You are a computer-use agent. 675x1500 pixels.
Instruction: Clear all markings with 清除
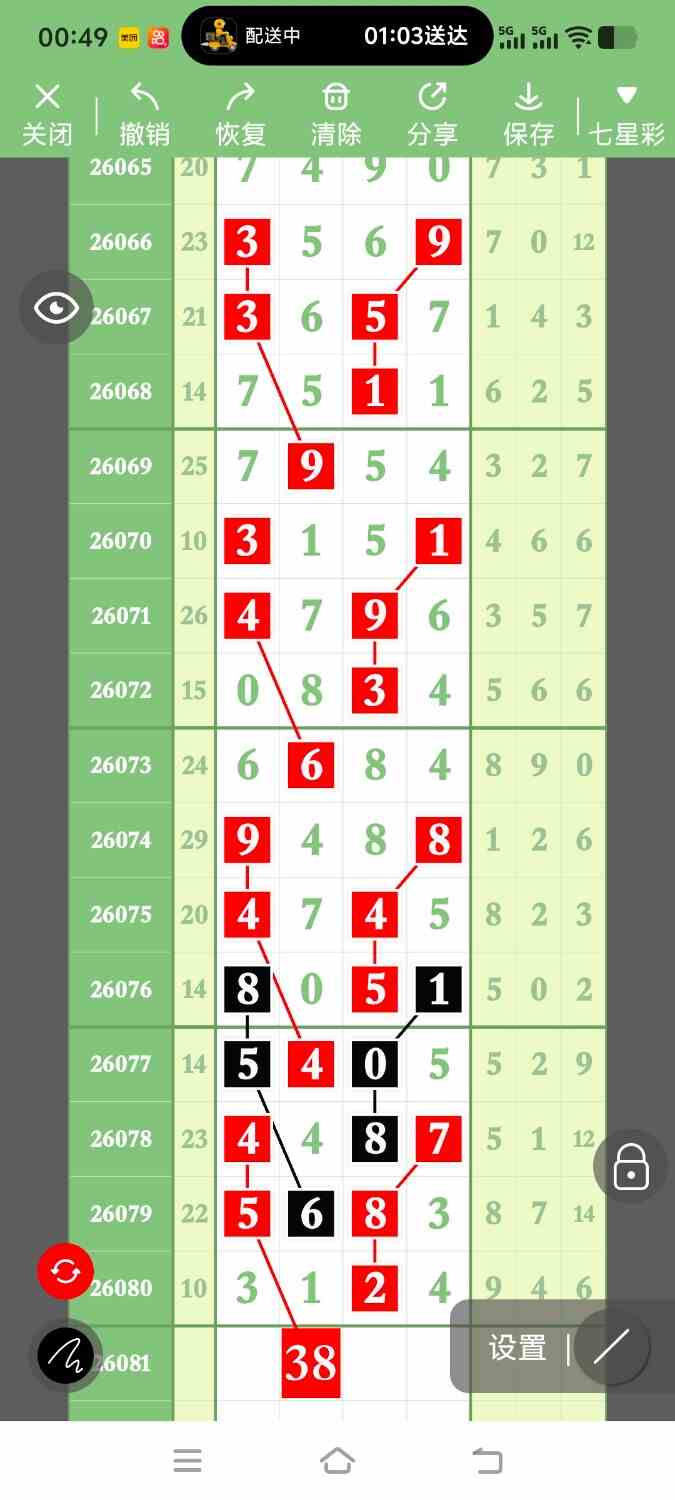pos(336,115)
